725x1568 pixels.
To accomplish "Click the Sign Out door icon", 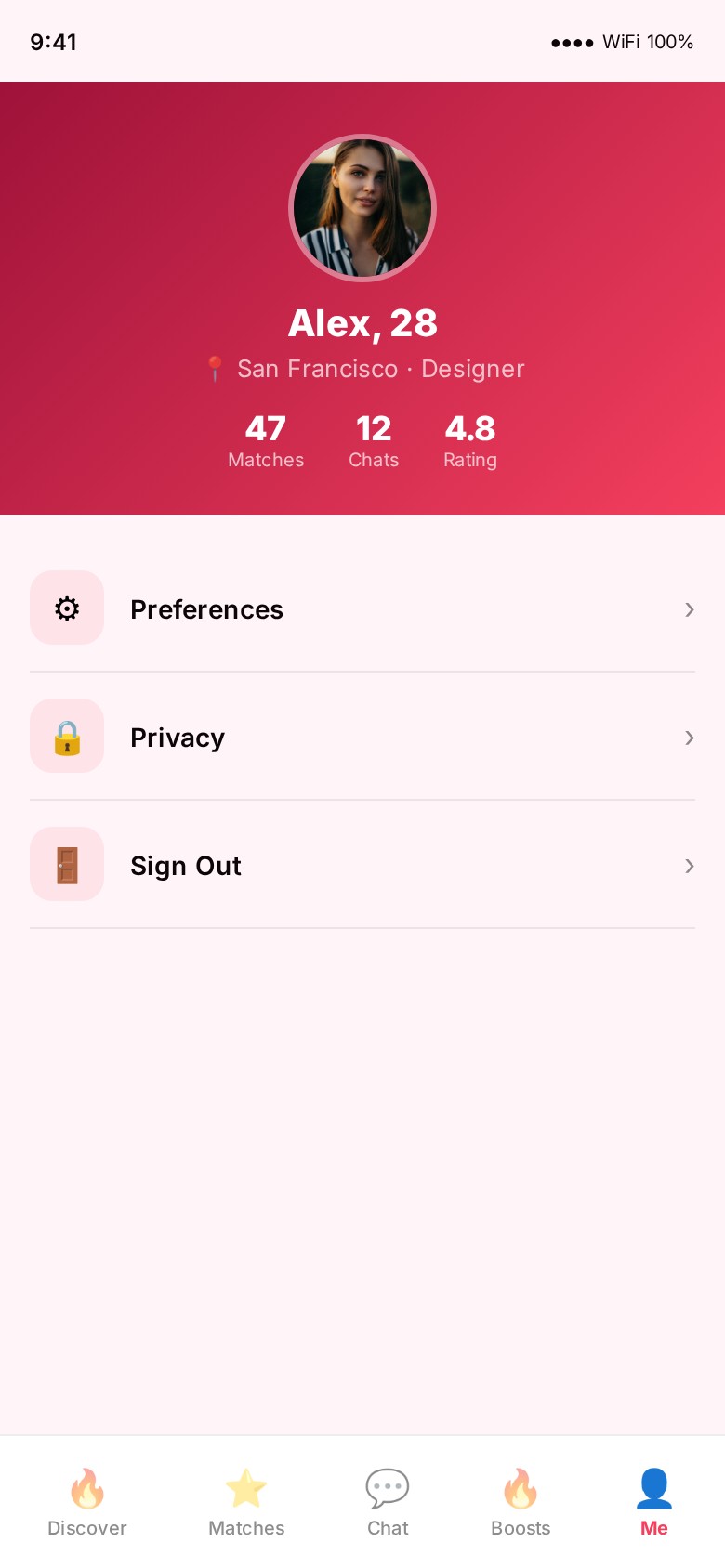I will (66, 864).
